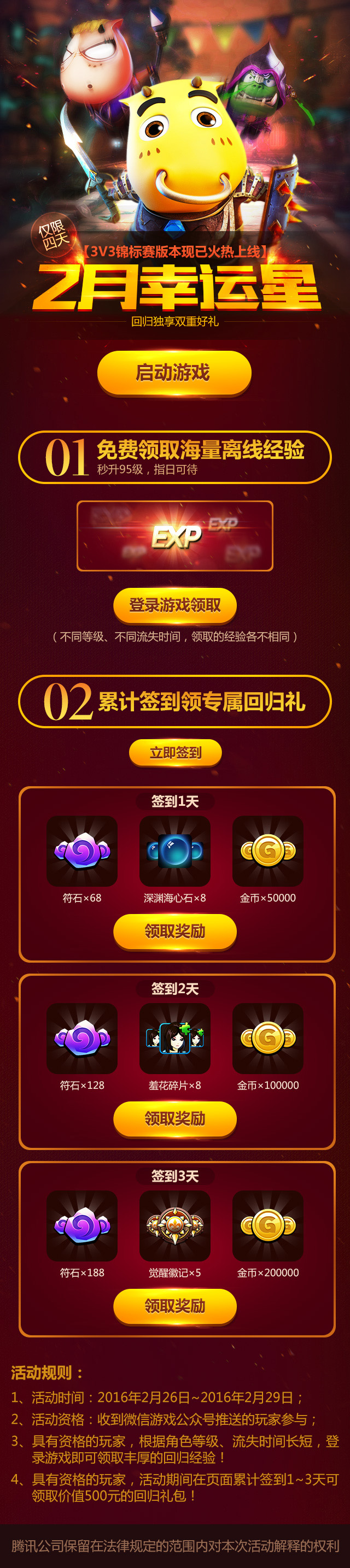Tap the 启动游戏 button
350x1568 pixels.
174,372
